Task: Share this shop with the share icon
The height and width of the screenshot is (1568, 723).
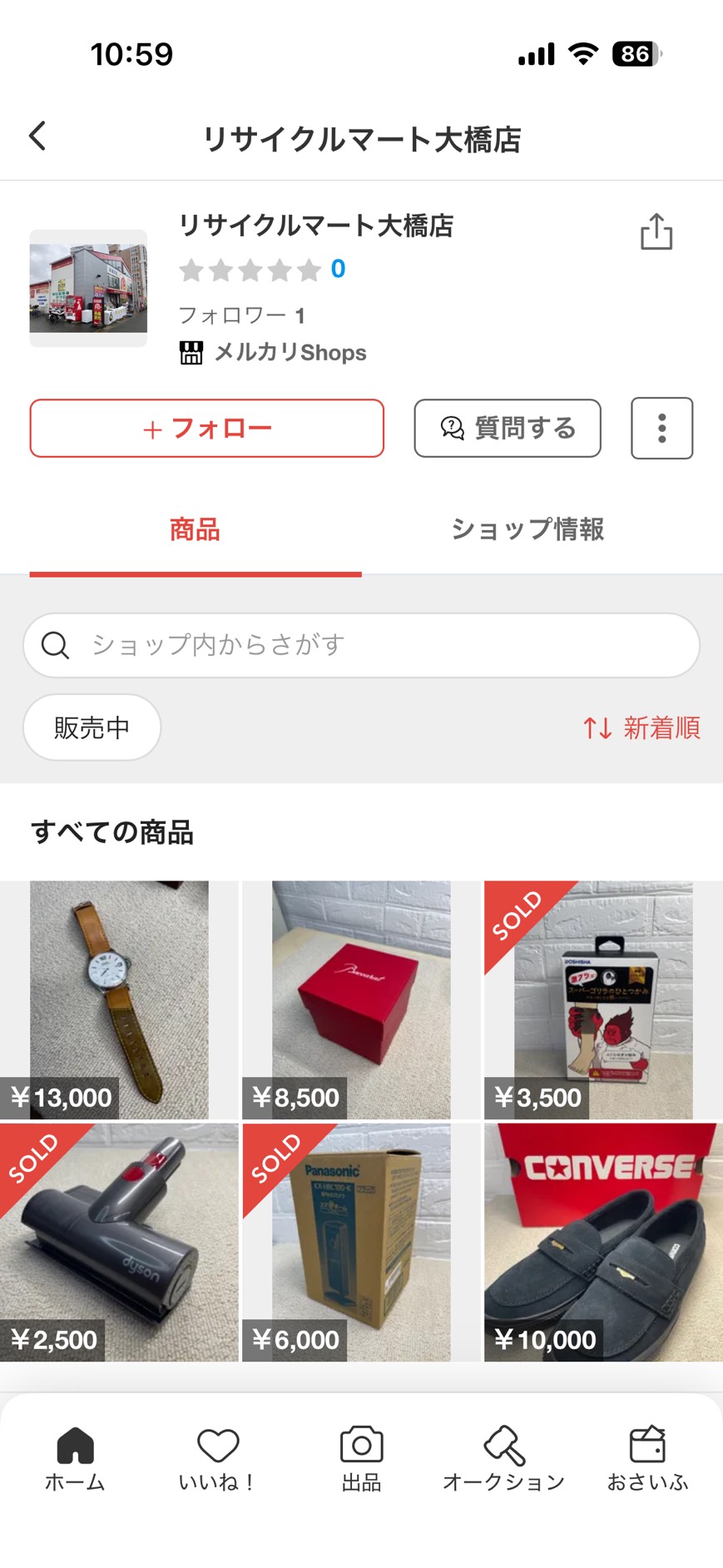Action: [x=656, y=231]
